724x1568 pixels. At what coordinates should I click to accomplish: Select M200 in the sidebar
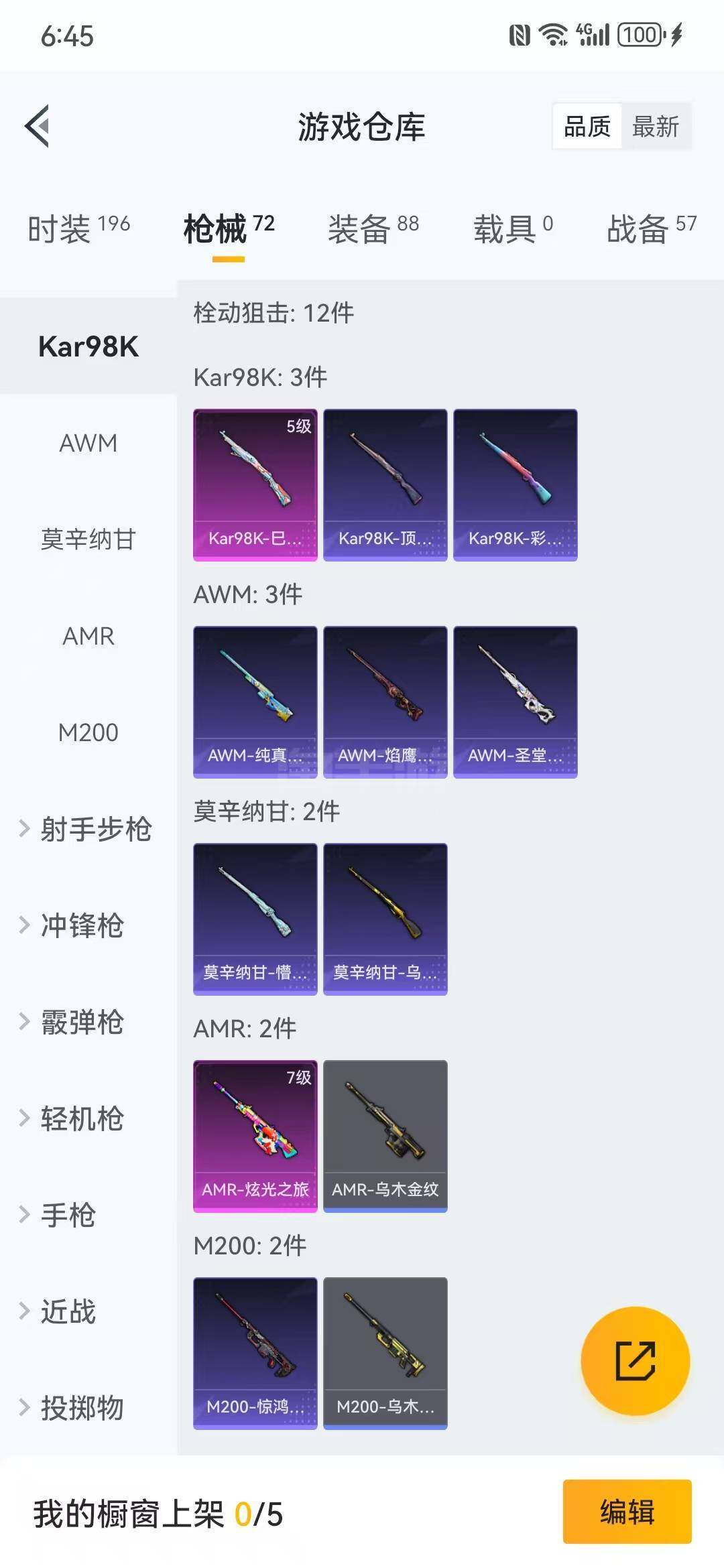point(88,732)
